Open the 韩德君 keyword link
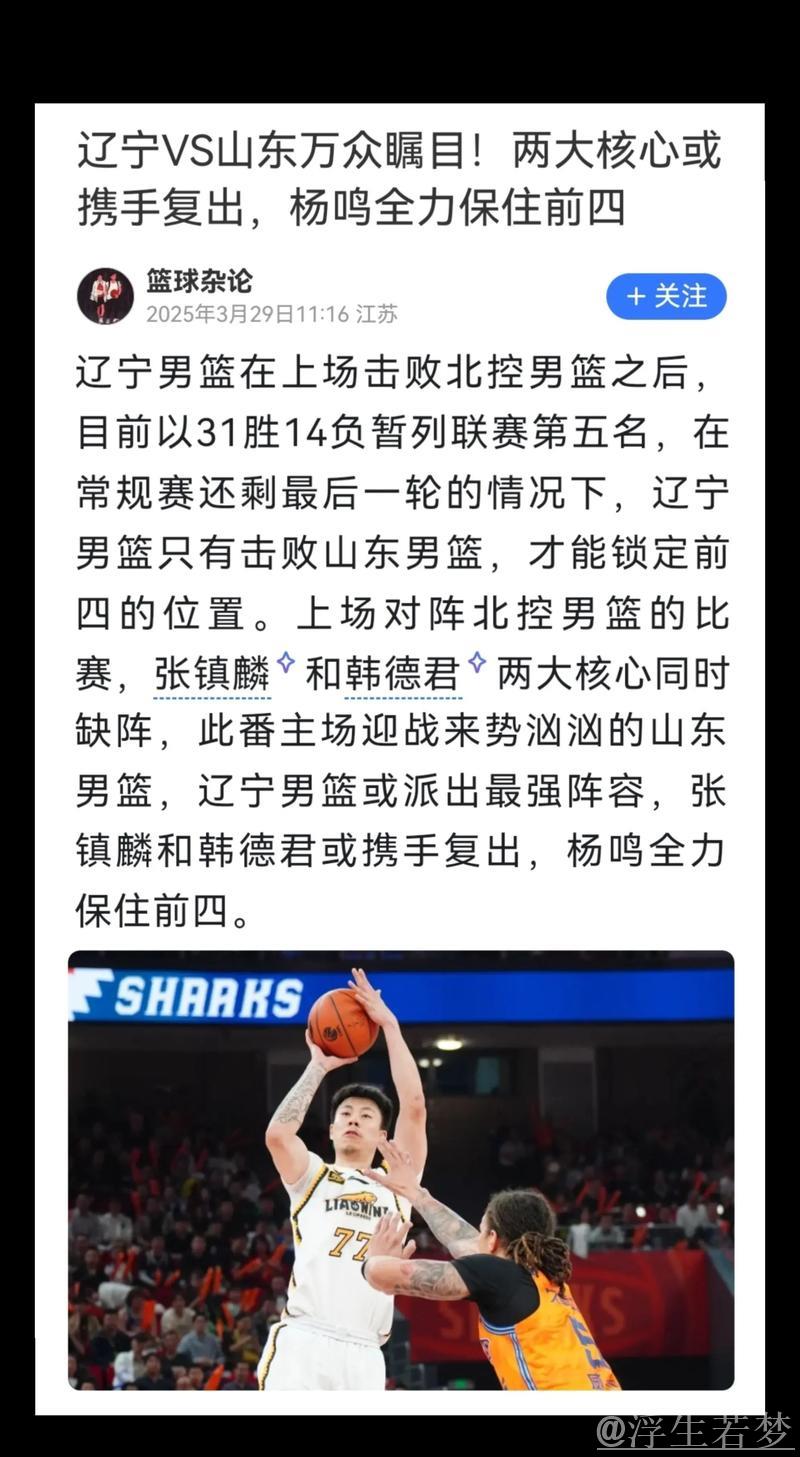 404,675
